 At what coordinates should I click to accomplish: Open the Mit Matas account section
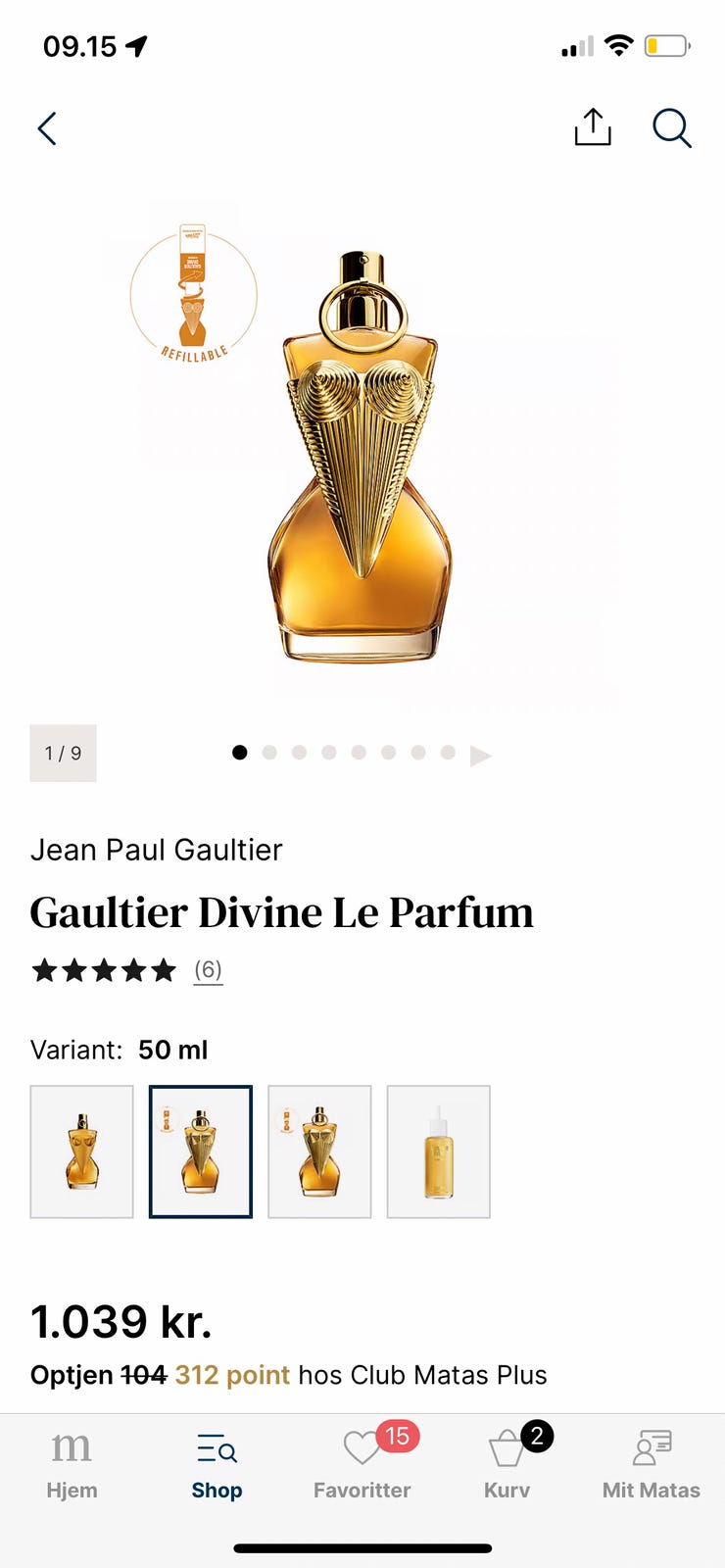[650, 1465]
